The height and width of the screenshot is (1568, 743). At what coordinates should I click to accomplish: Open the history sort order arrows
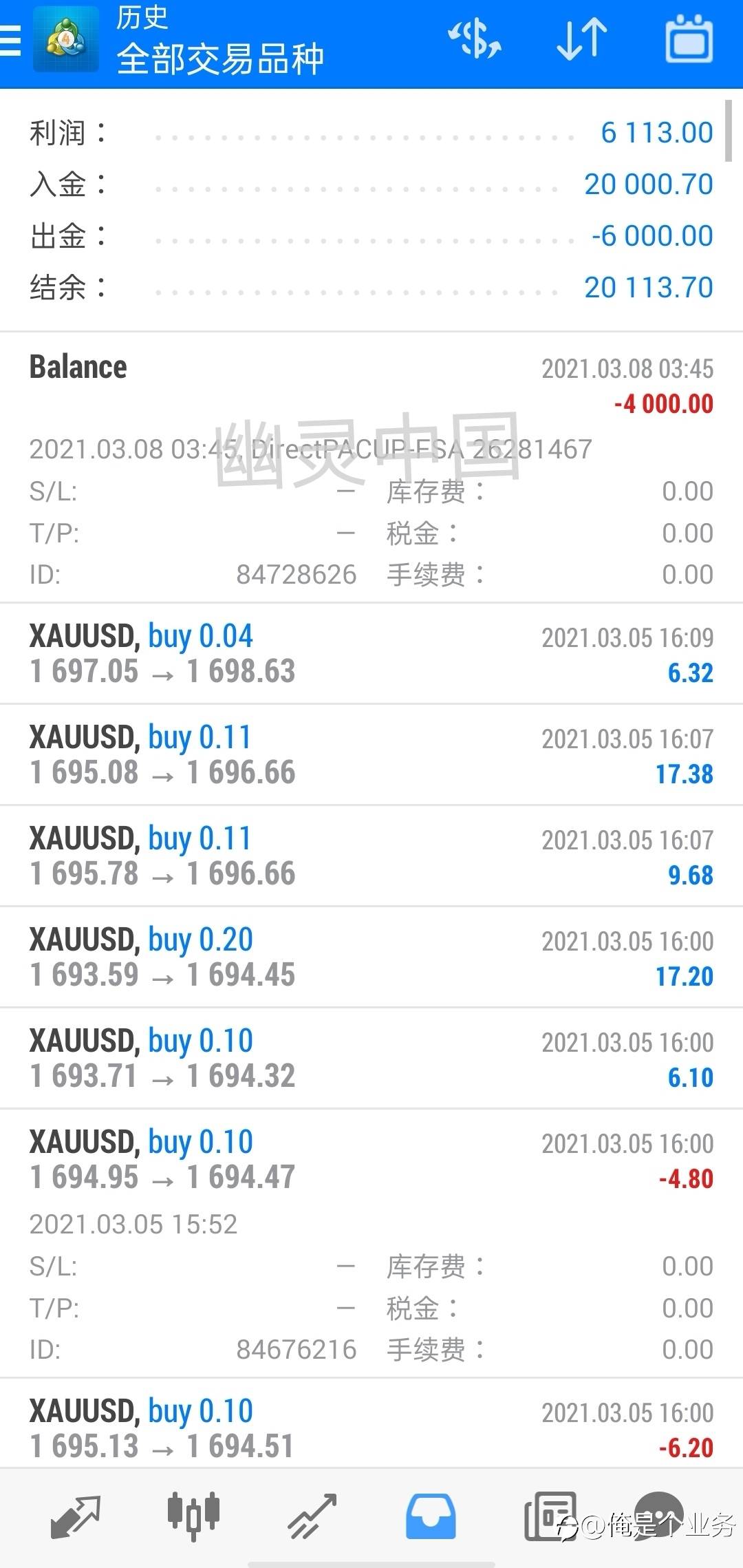[x=581, y=39]
